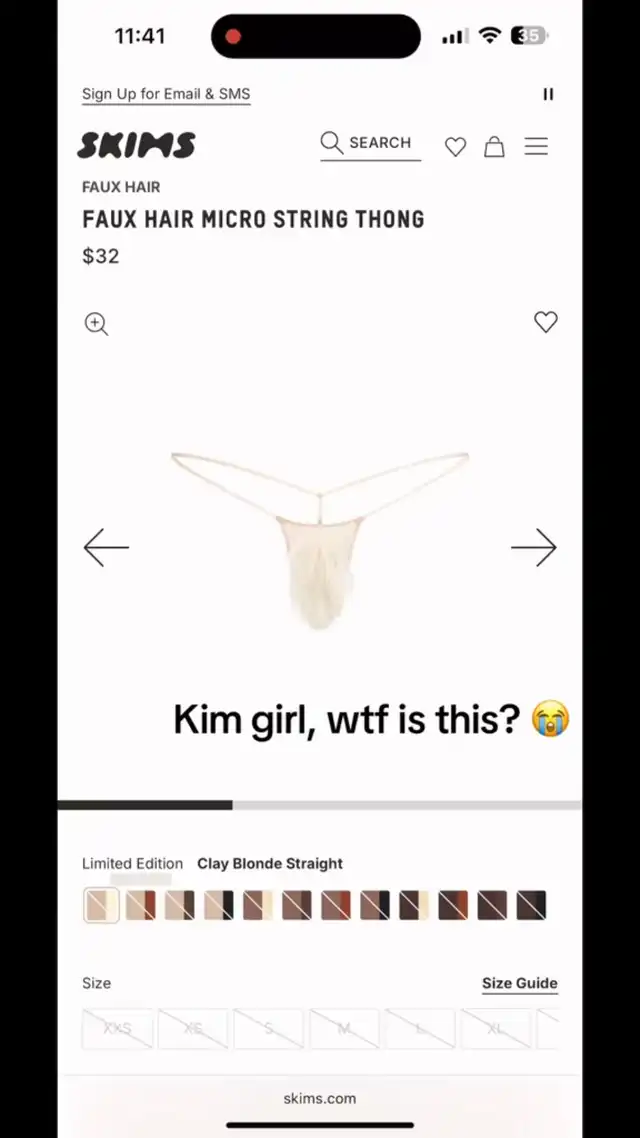The image size is (640, 1138).
Task: Open the Sign Up for Email & SMS link
Action: (x=165, y=94)
